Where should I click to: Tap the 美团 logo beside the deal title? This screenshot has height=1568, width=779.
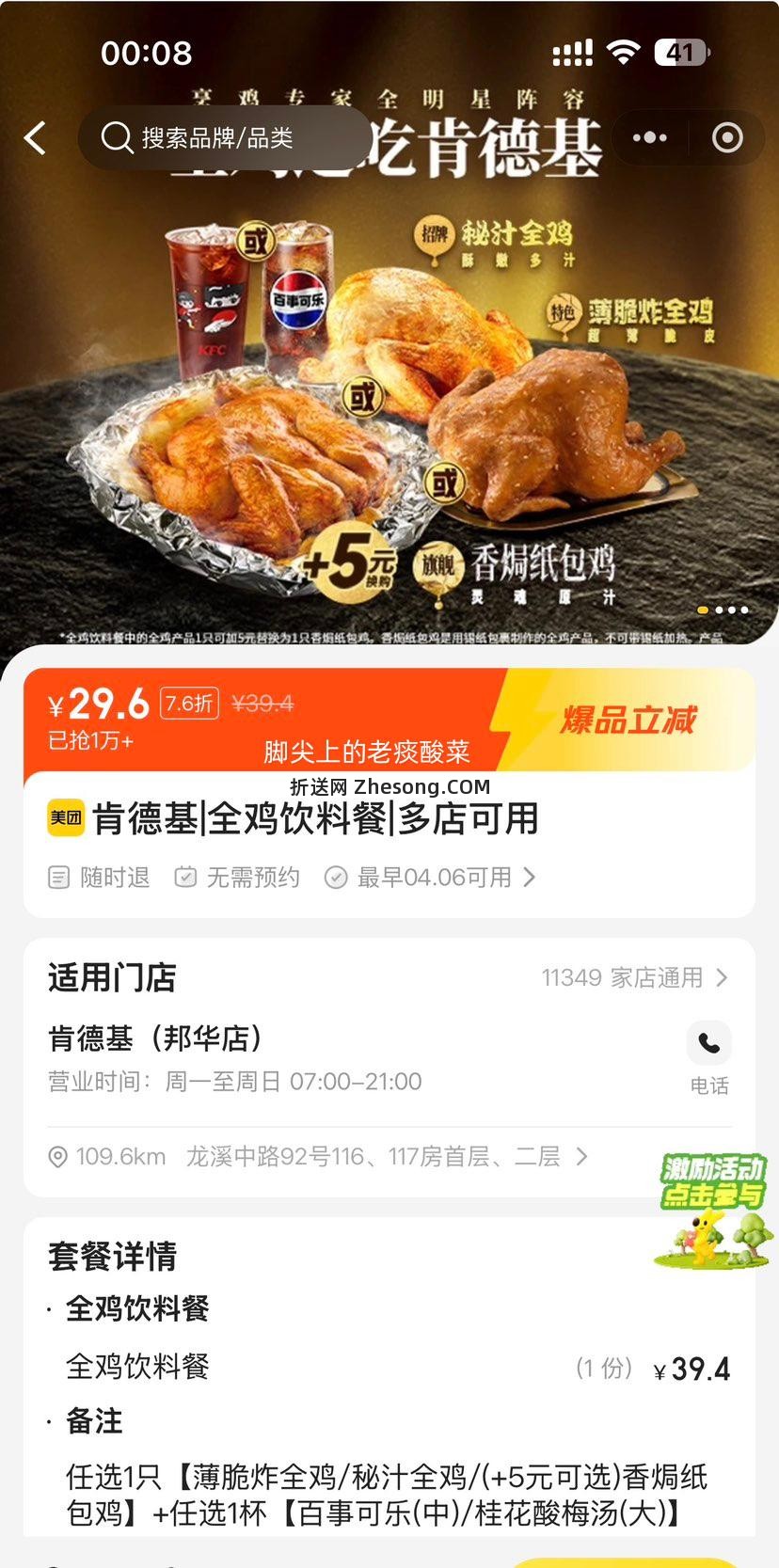pos(63,819)
